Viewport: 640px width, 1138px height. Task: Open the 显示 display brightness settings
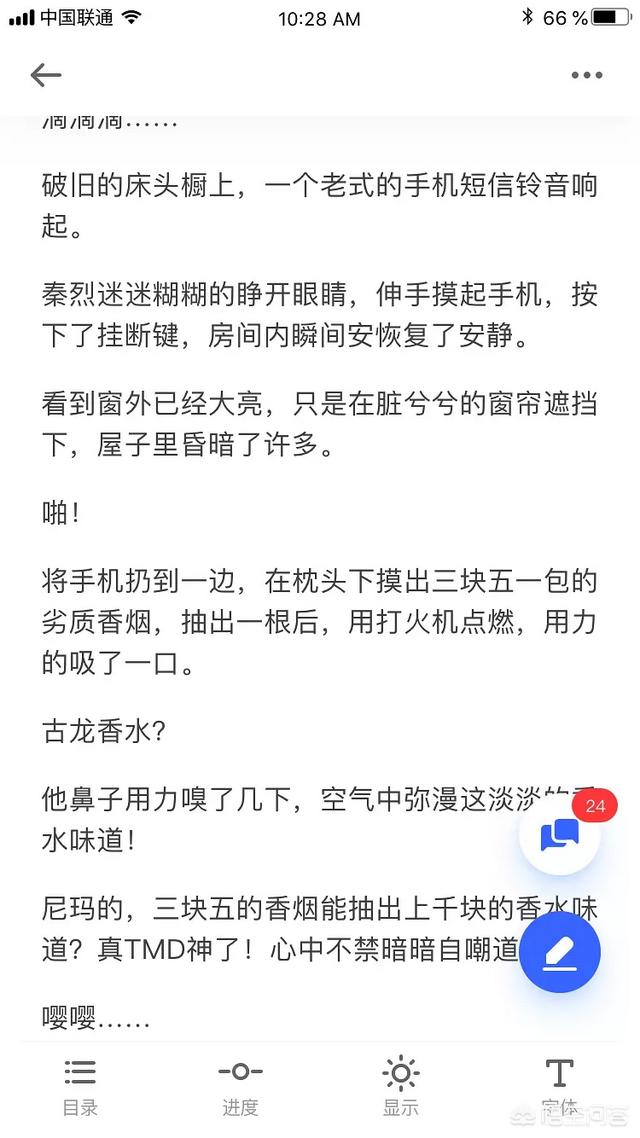point(401,1087)
